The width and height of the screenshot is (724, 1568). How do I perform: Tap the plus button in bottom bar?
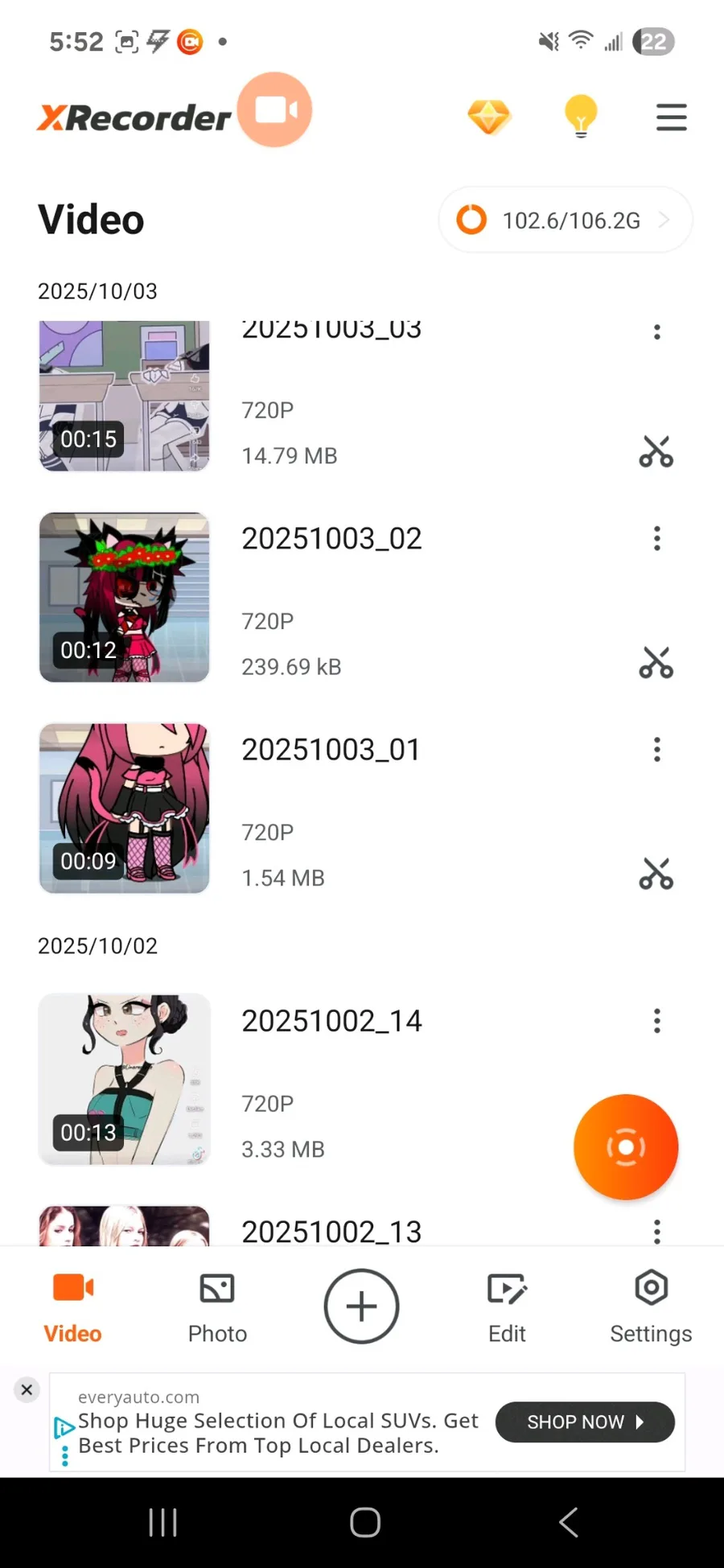[x=361, y=1307]
